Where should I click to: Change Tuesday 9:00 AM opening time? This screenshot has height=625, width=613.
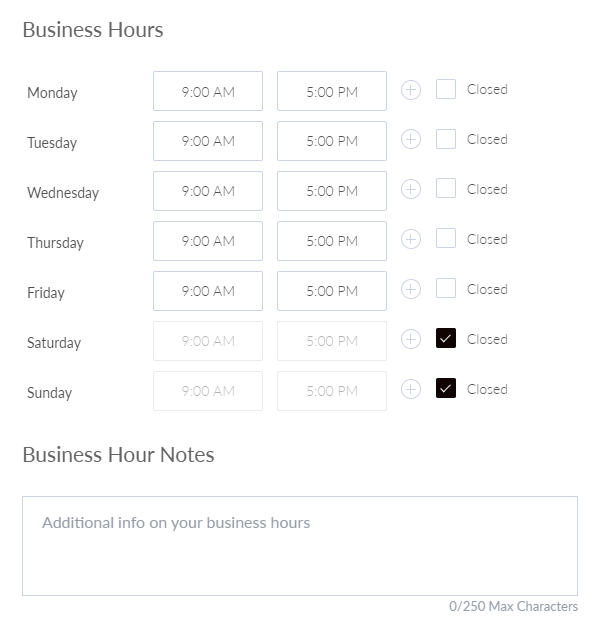point(208,141)
